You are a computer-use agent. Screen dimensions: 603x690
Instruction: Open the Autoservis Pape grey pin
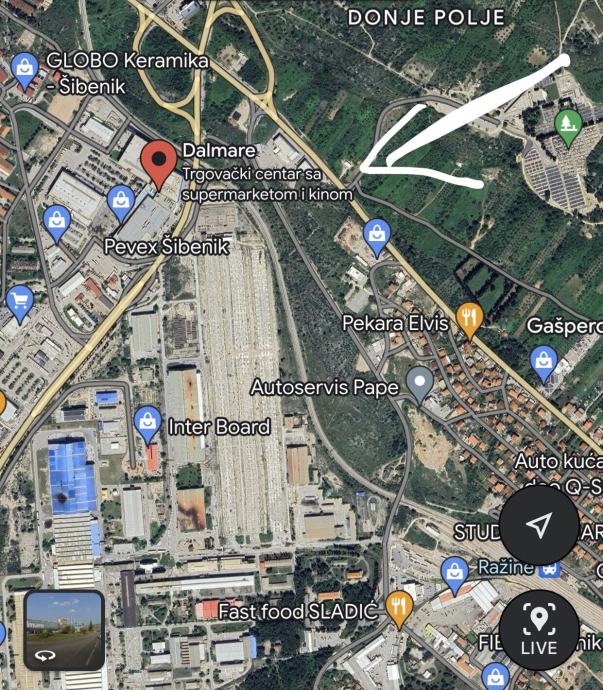(x=420, y=382)
